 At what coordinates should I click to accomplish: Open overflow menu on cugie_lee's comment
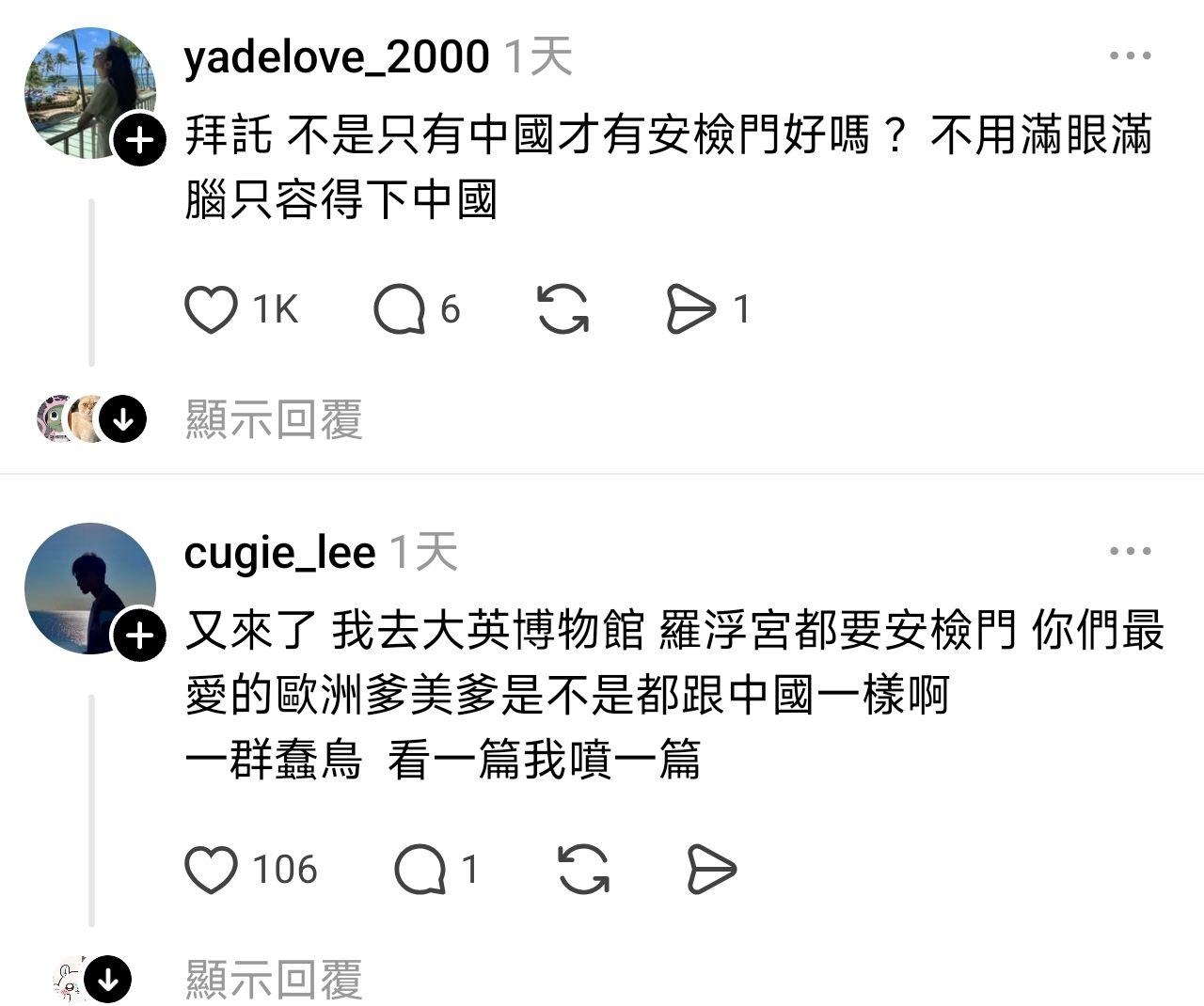tap(1130, 551)
